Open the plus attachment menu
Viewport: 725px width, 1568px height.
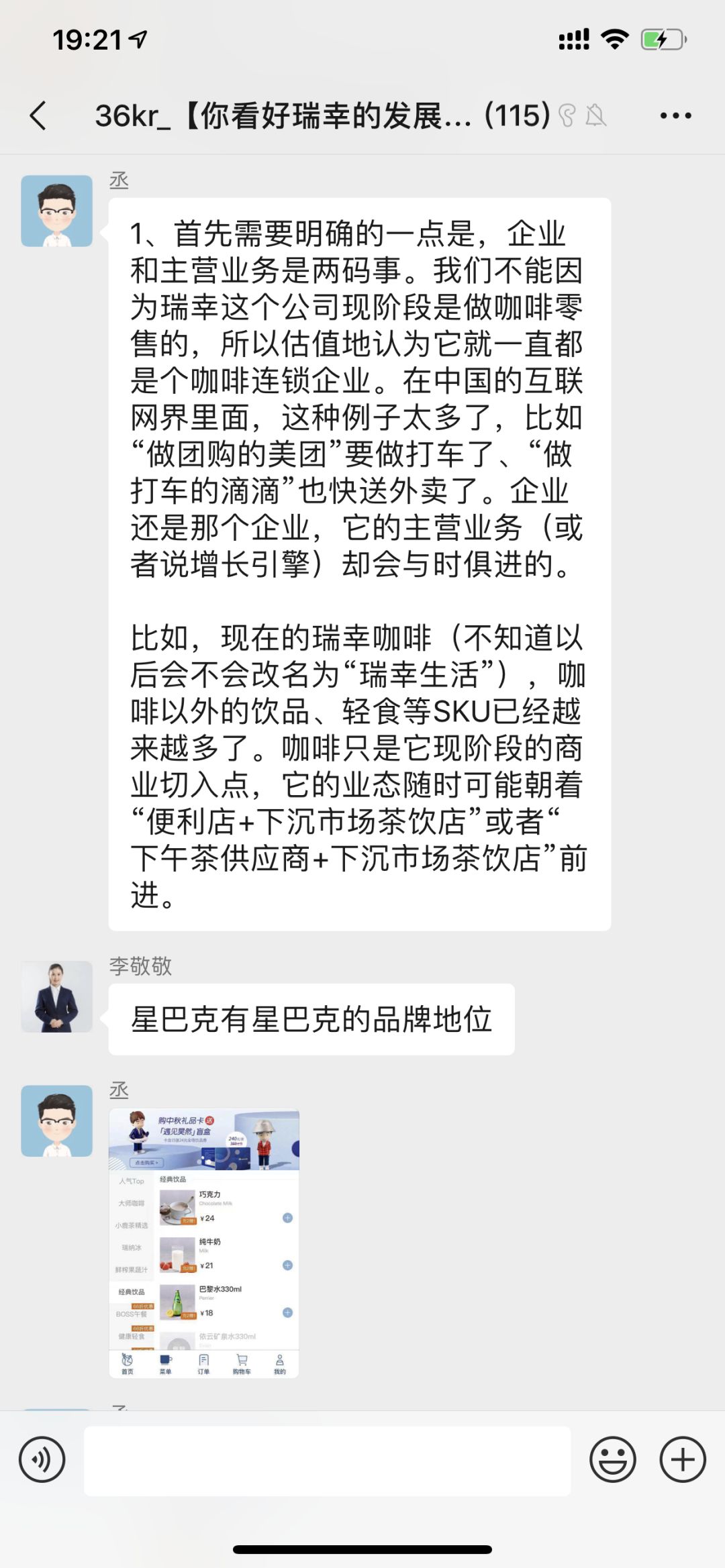[683, 1459]
